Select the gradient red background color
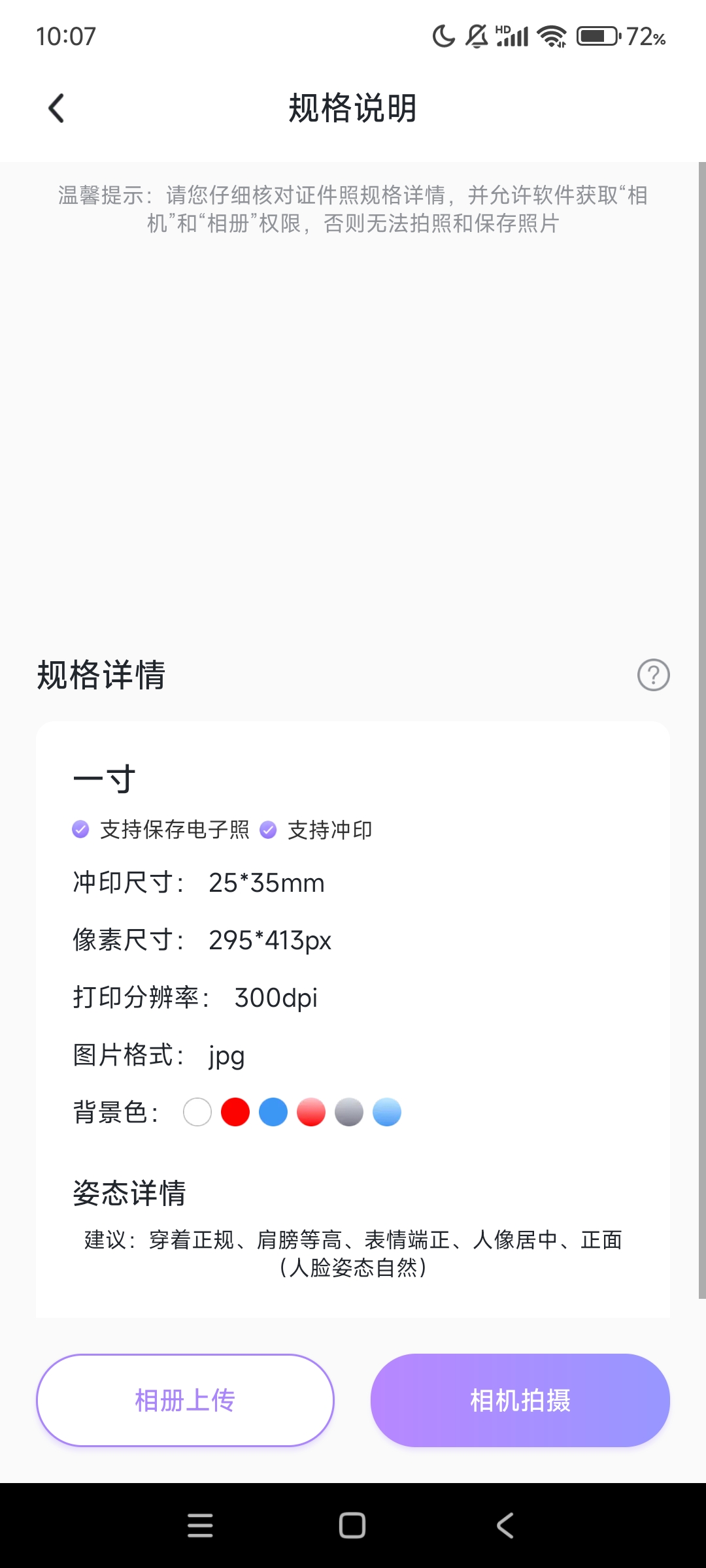Viewport: 706px width, 1568px height. (311, 1112)
